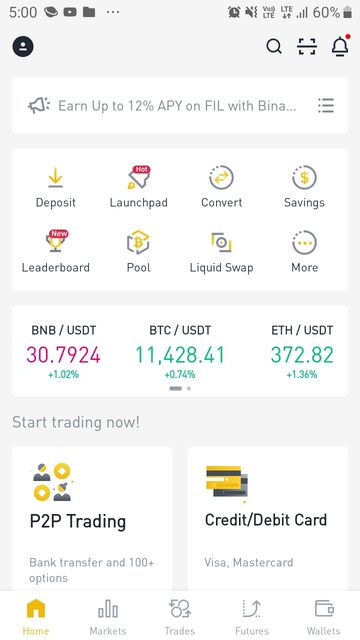Open the announcements list icon
Image resolution: width=360 pixels, height=640 pixels.
326,106
